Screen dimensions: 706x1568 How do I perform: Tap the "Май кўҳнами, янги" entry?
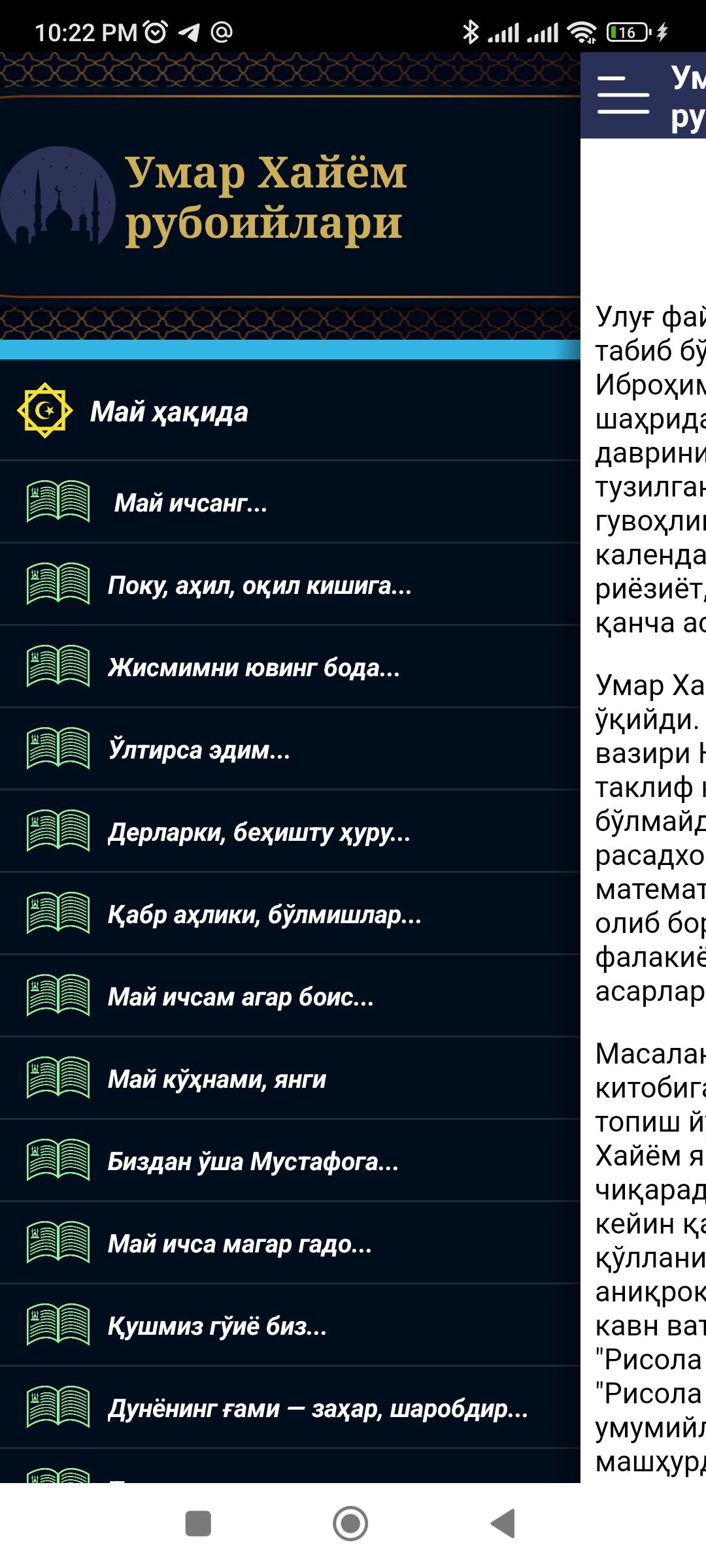[x=290, y=1078]
